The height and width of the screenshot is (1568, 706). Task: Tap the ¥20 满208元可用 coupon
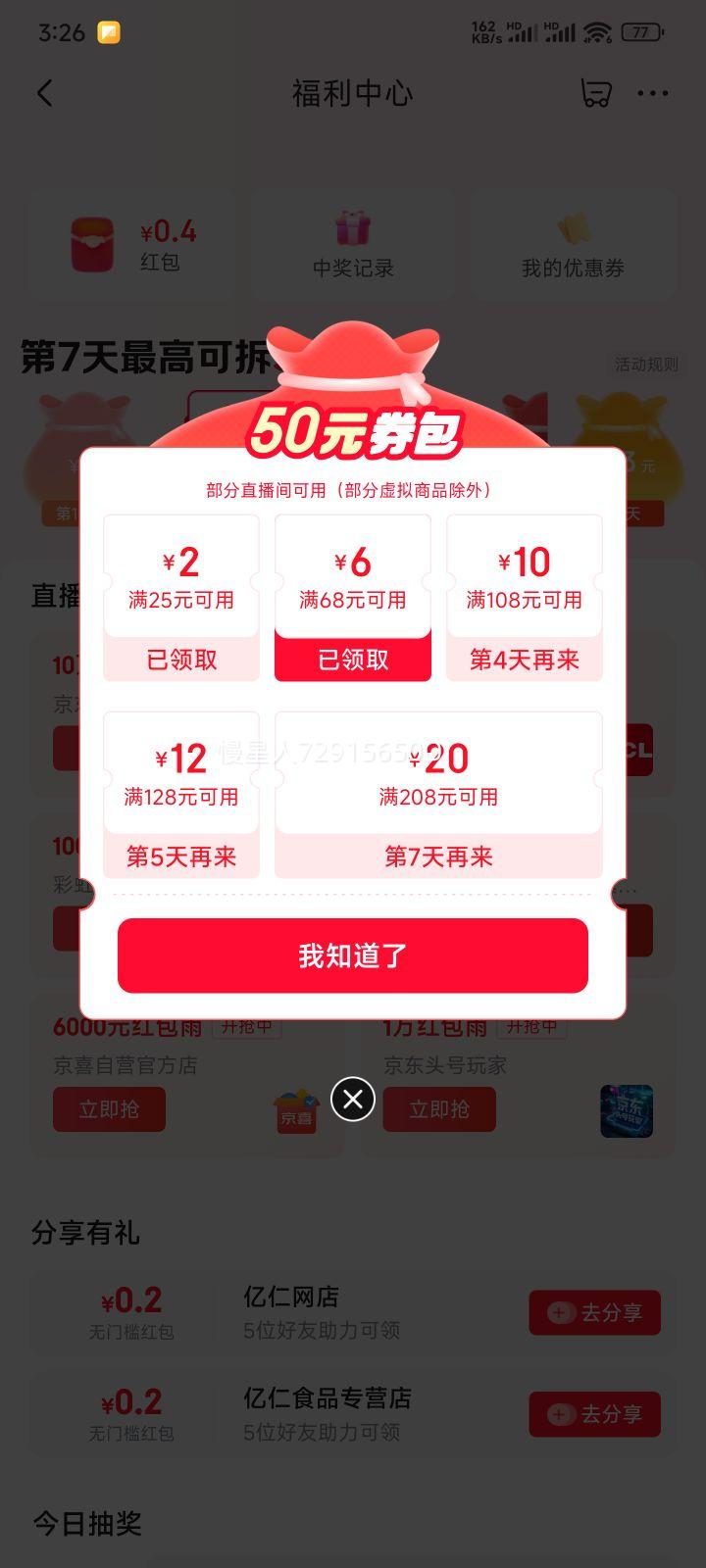click(x=438, y=774)
